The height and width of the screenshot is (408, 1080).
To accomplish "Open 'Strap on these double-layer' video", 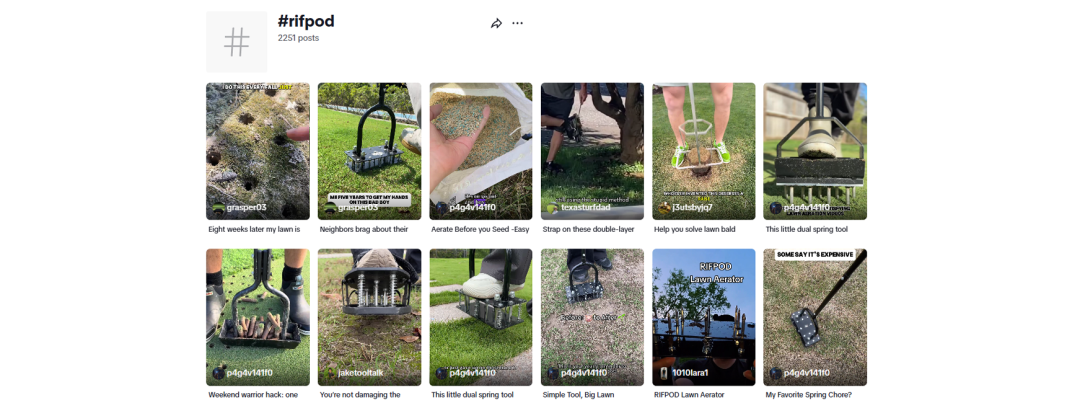I will coord(592,150).
